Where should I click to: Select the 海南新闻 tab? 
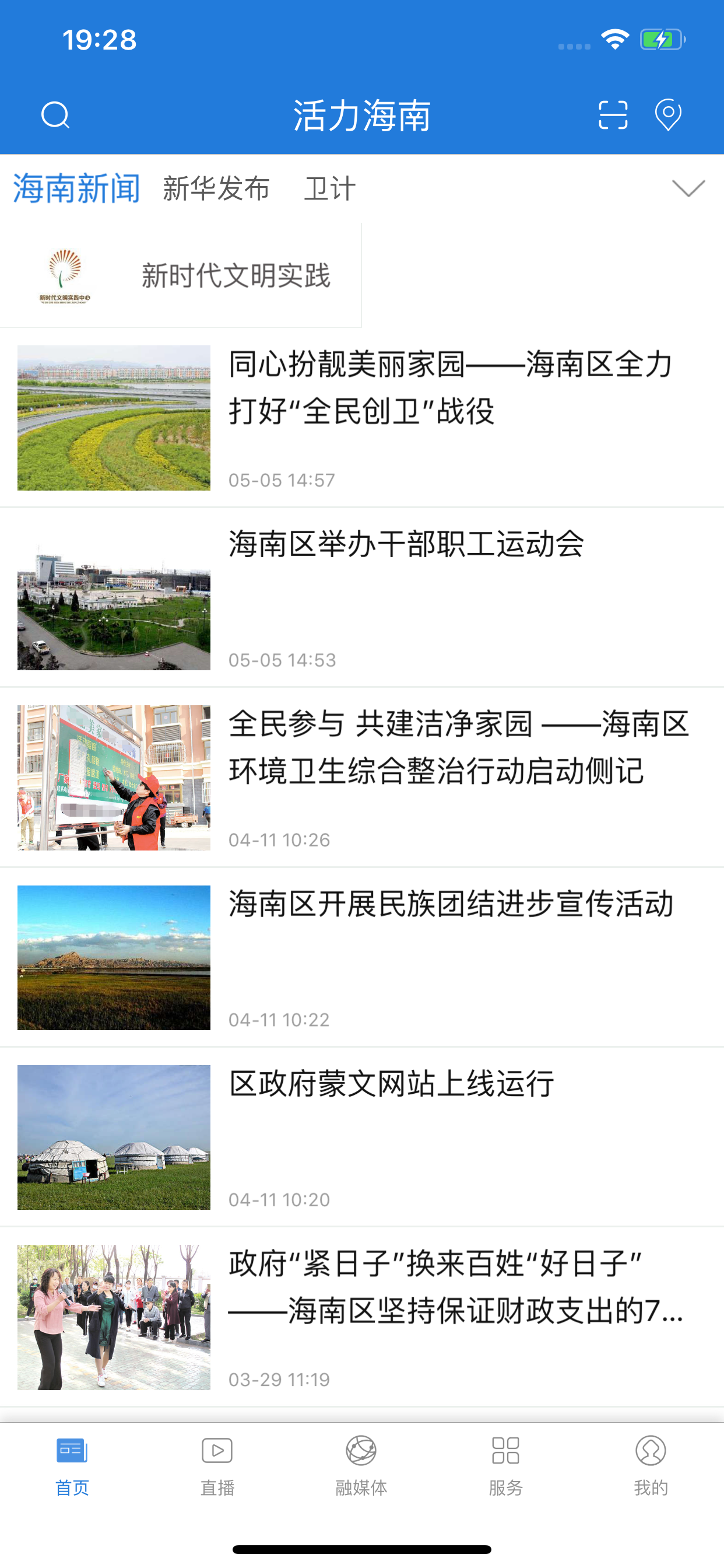click(x=77, y=188)
